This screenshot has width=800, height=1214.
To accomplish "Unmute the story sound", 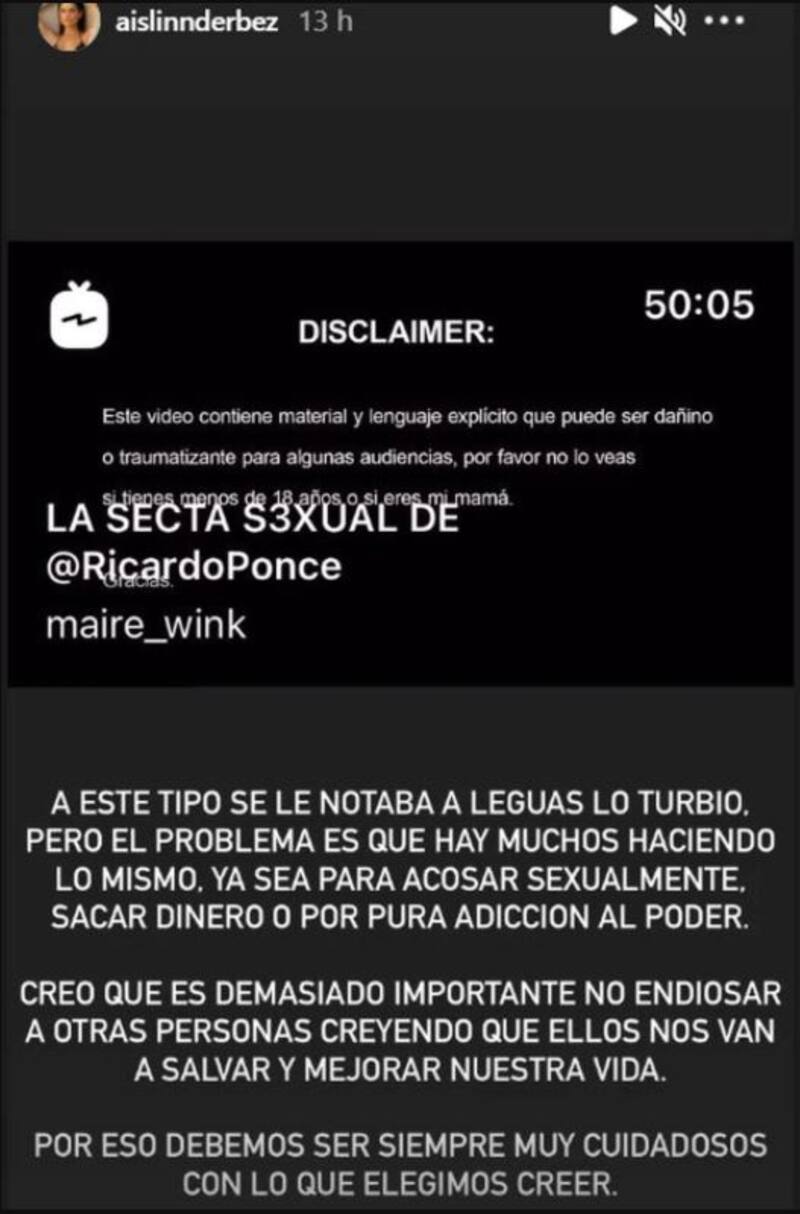I will (x=668, y=21).
